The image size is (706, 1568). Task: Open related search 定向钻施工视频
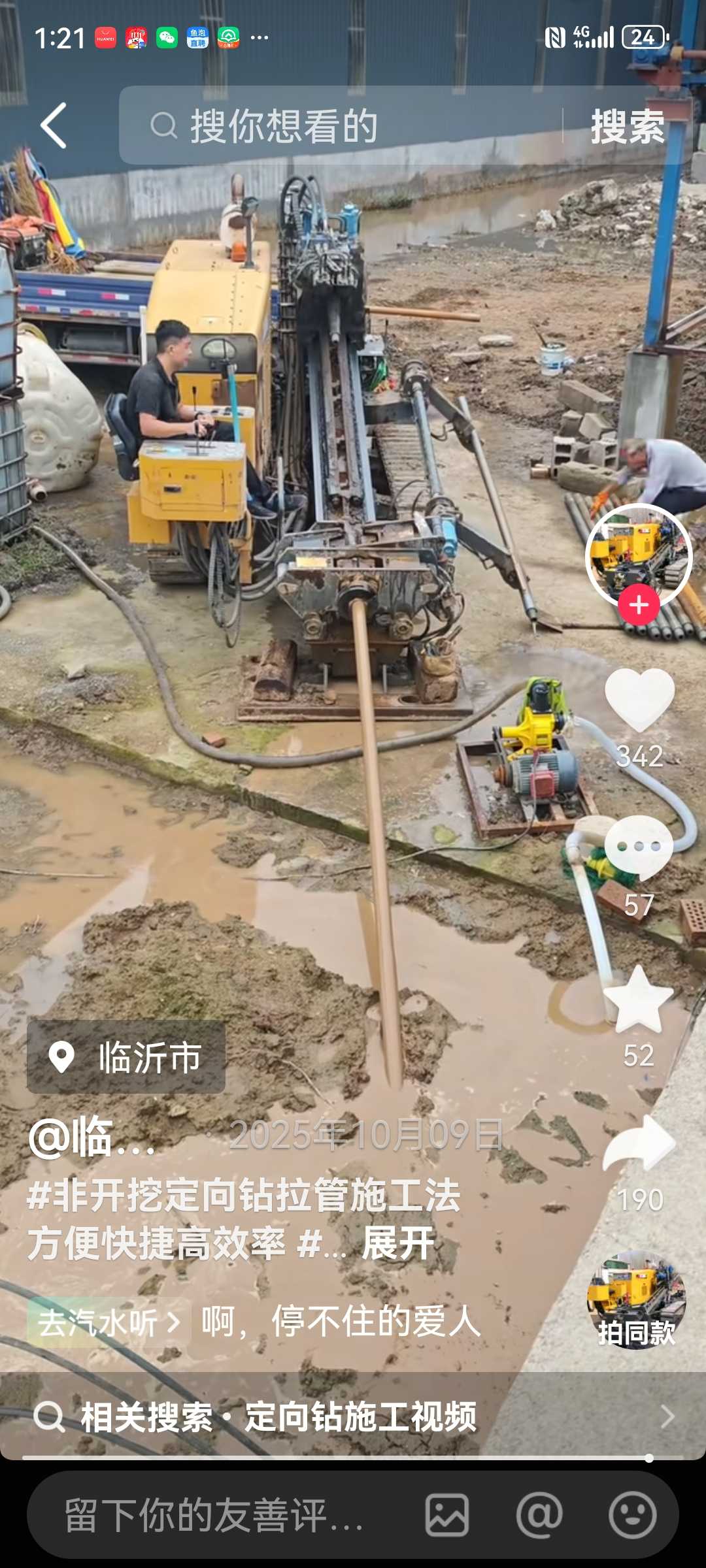[360, 1416]
